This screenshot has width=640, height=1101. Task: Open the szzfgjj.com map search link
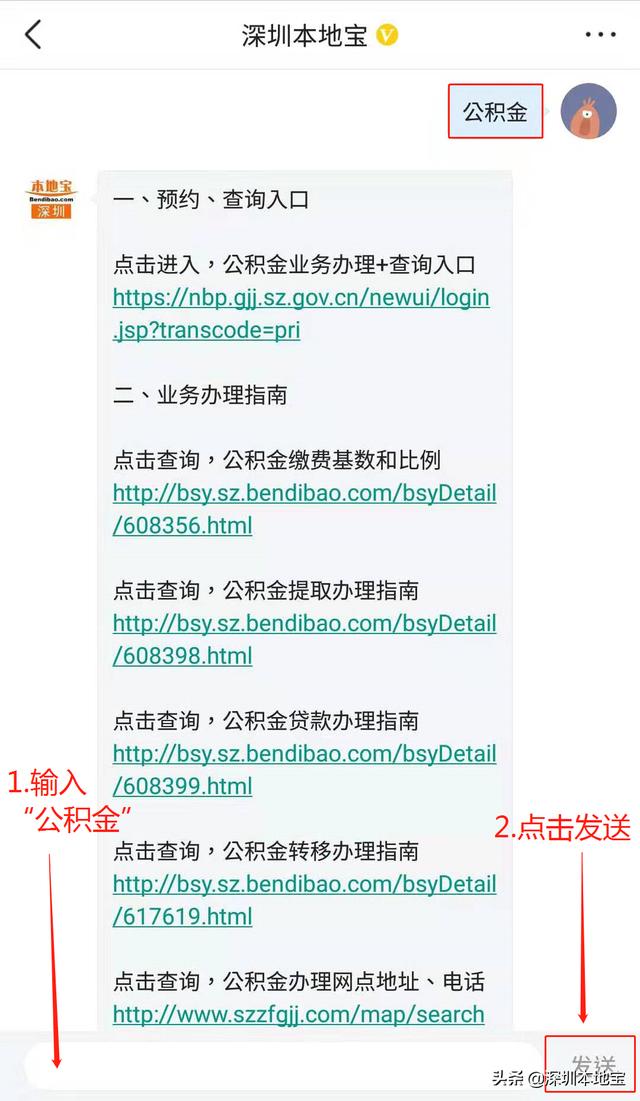[x=298, y=1014]
